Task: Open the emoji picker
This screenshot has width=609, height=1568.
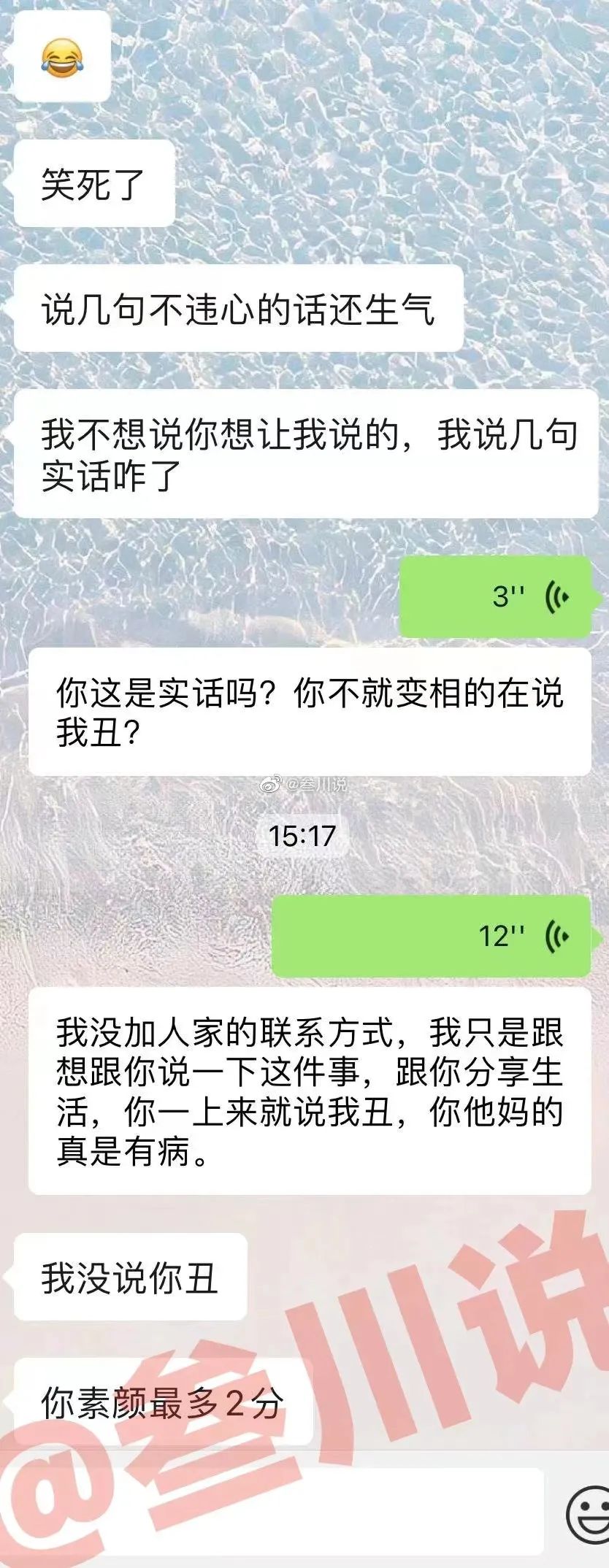Action: coord(589,1515)
